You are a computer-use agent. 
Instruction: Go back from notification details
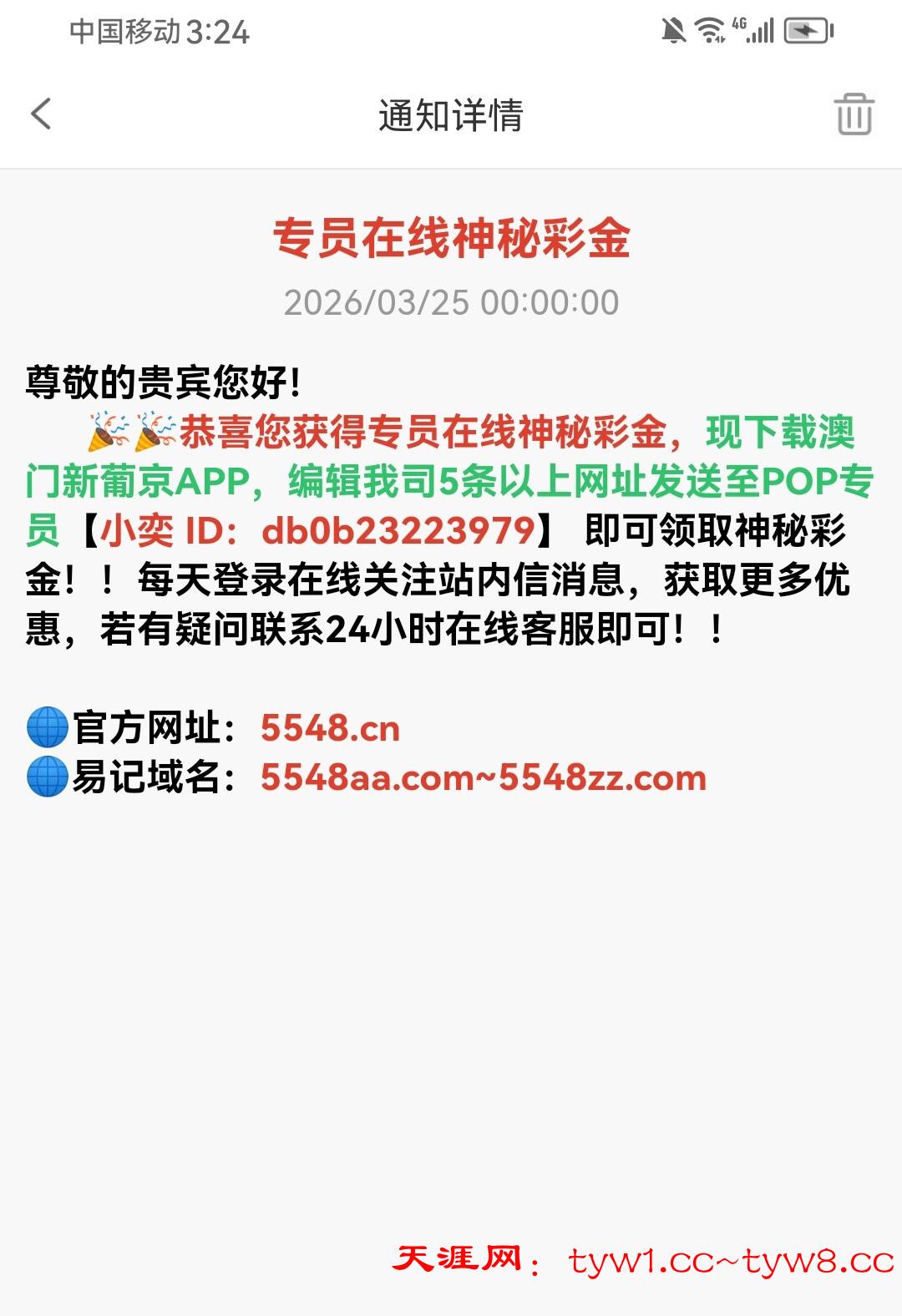(41, 114)
